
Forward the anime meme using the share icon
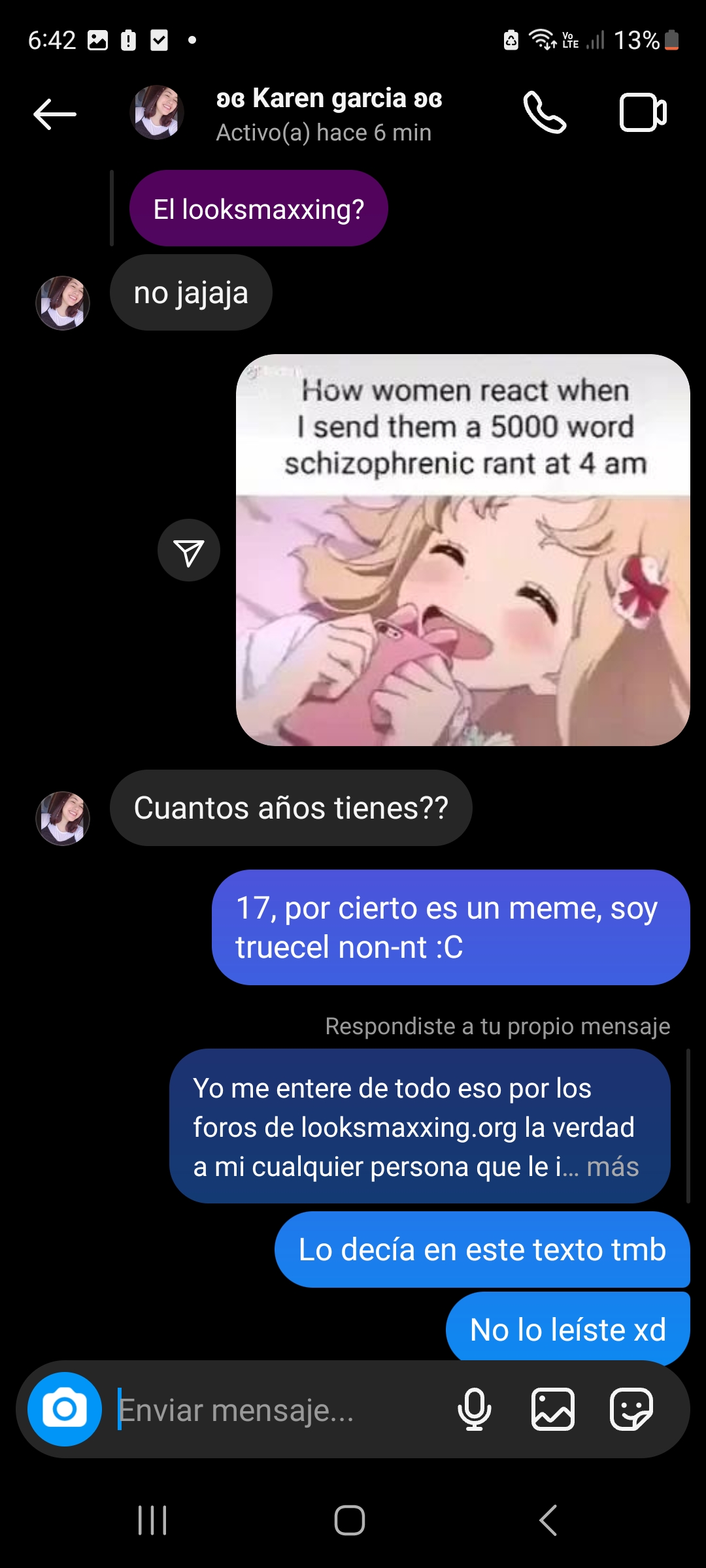(x=189, y=551)
